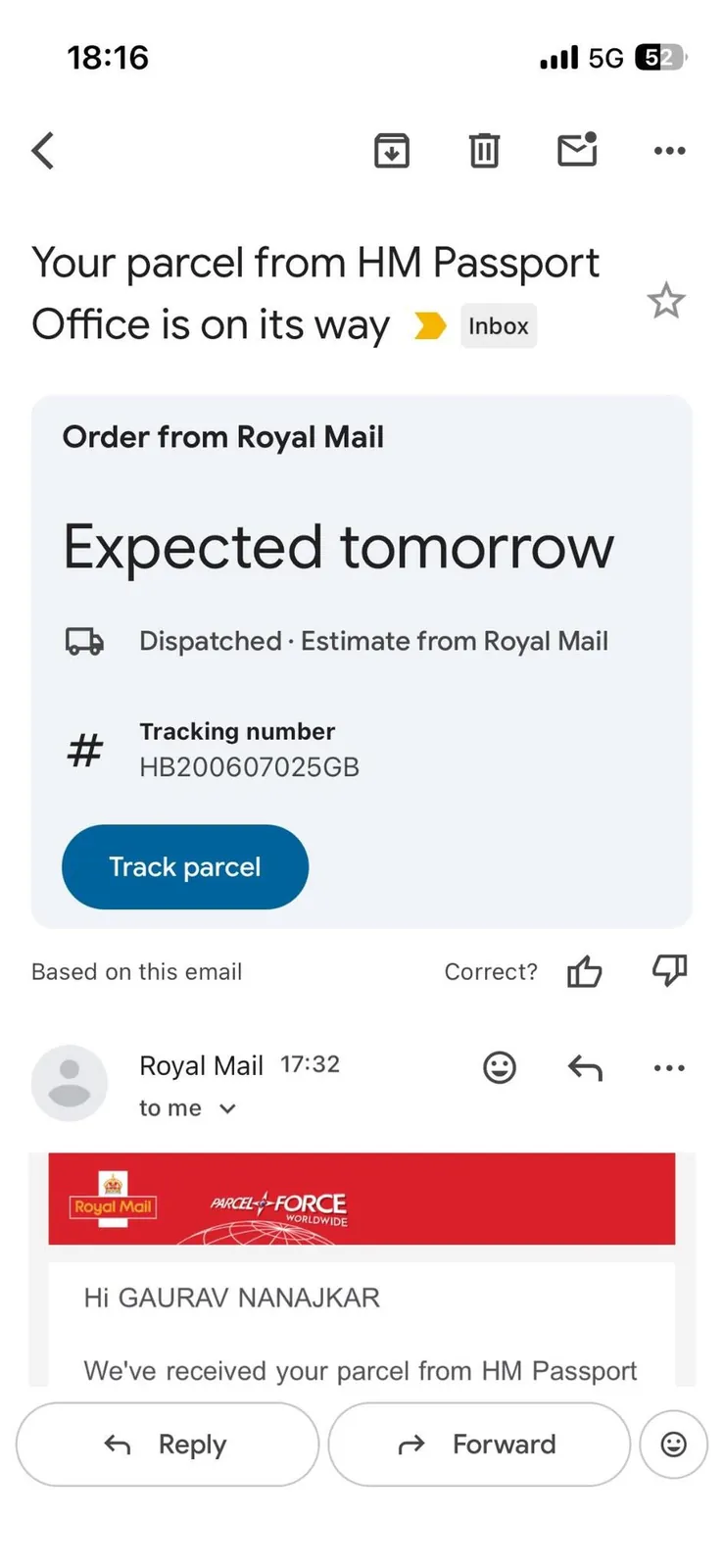This screenshot has width=724, height=1568.
Task: Track parcel with Royal Mail
Action: pyautogui.click(x=185, y=866)
